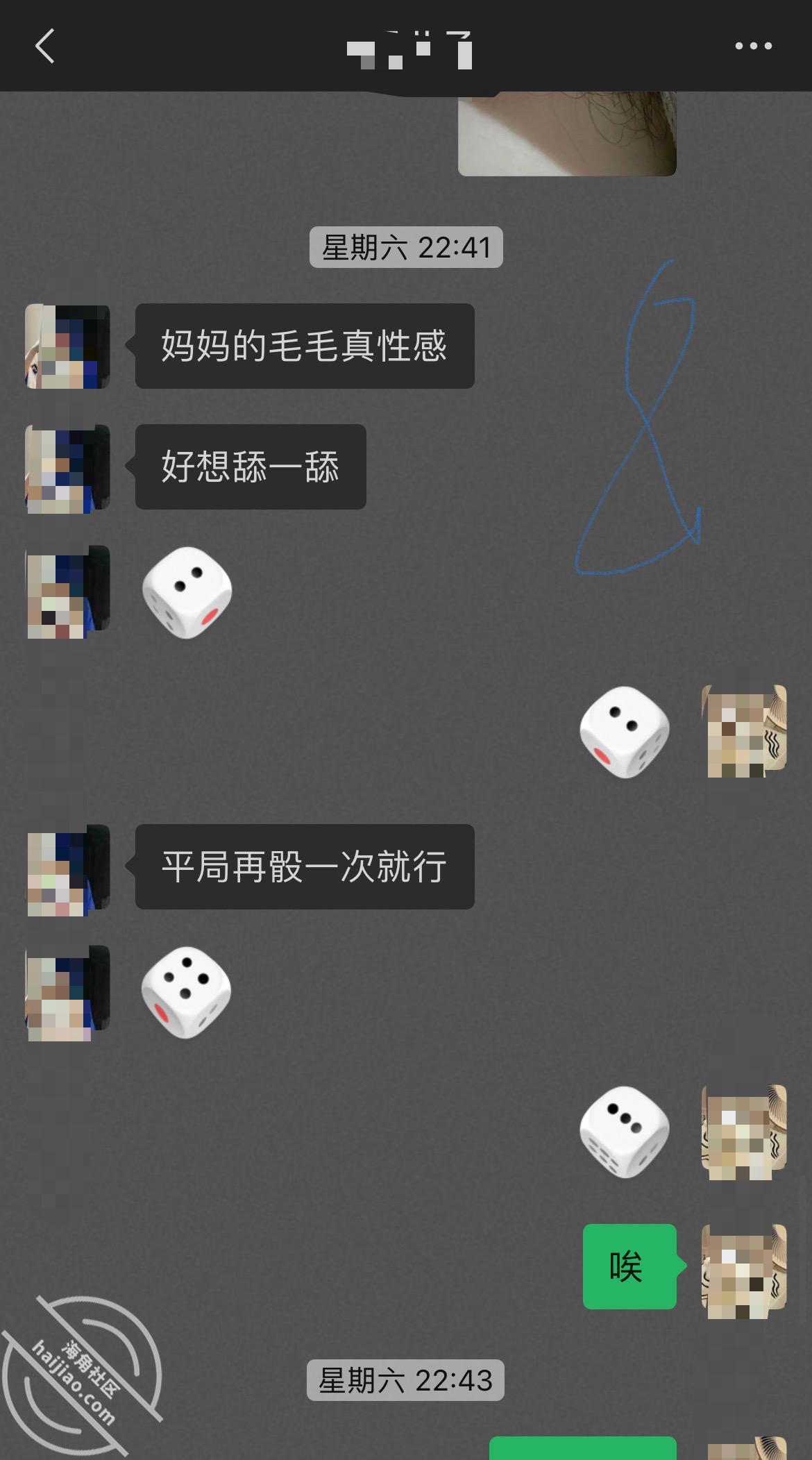
Task: Open the chat's three-dot menu
Action: tap(753, 46)
